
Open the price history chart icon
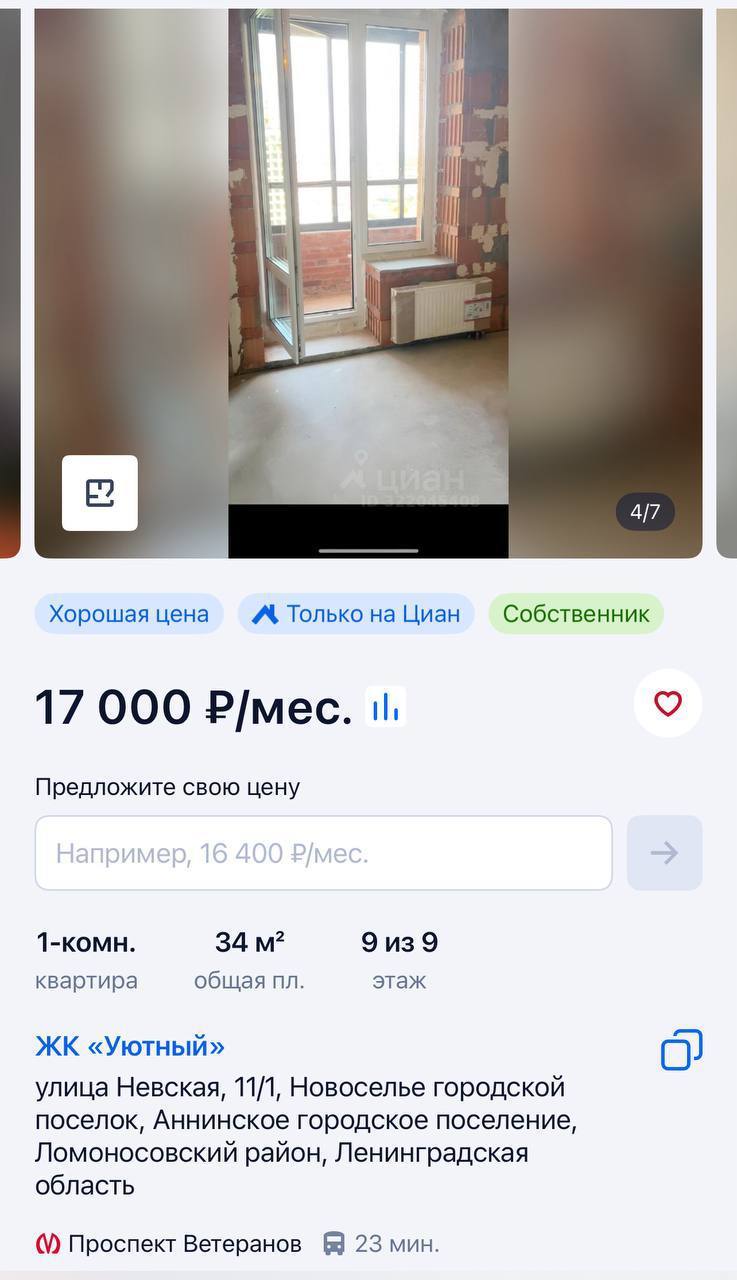point(386,707)
